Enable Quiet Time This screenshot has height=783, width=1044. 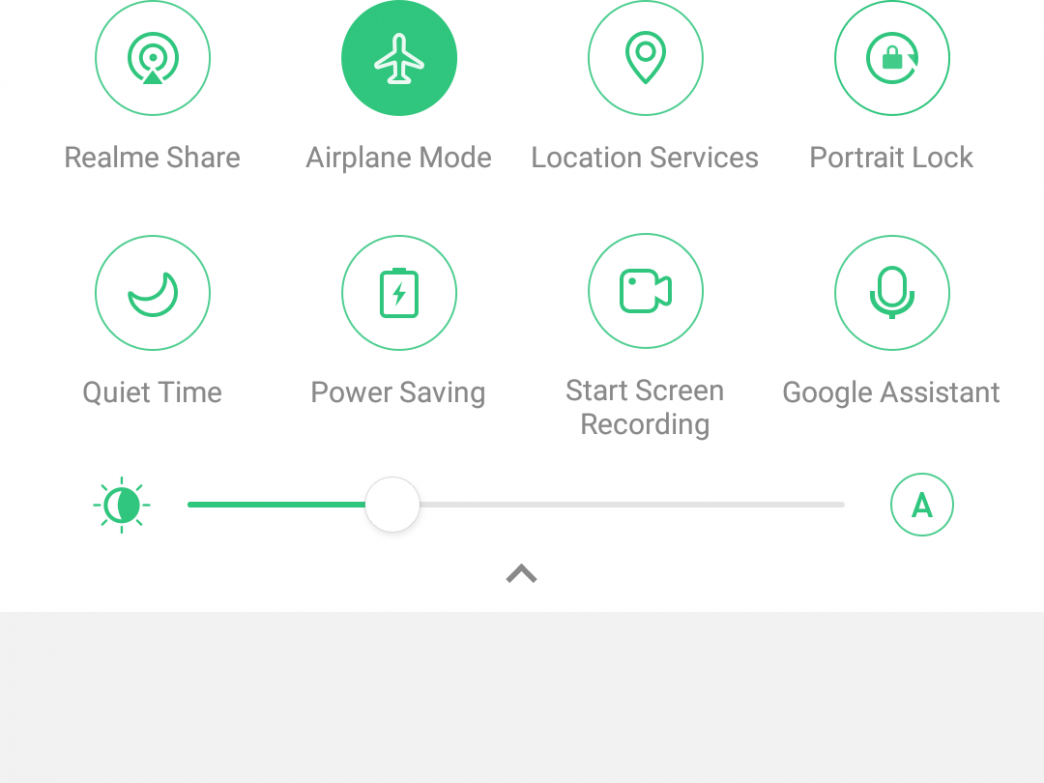(152, 293)
